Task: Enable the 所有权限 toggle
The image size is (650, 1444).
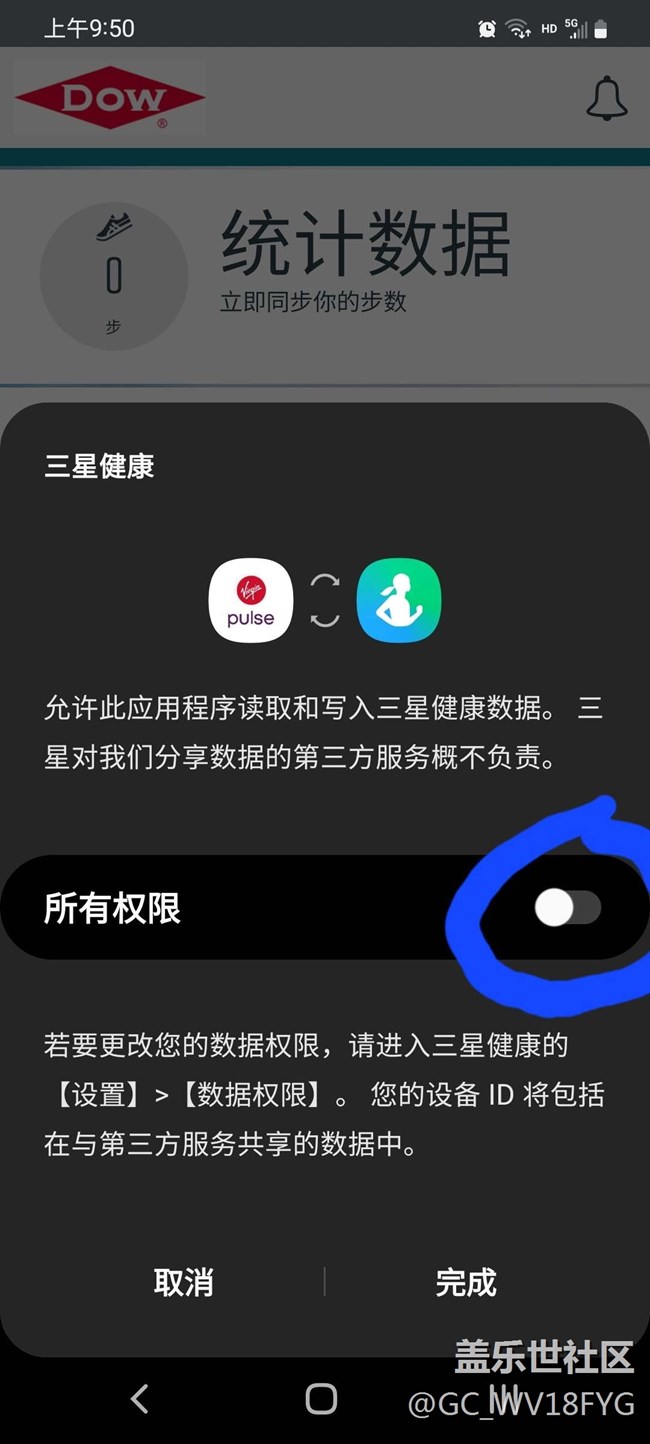Action: point(567,908)
